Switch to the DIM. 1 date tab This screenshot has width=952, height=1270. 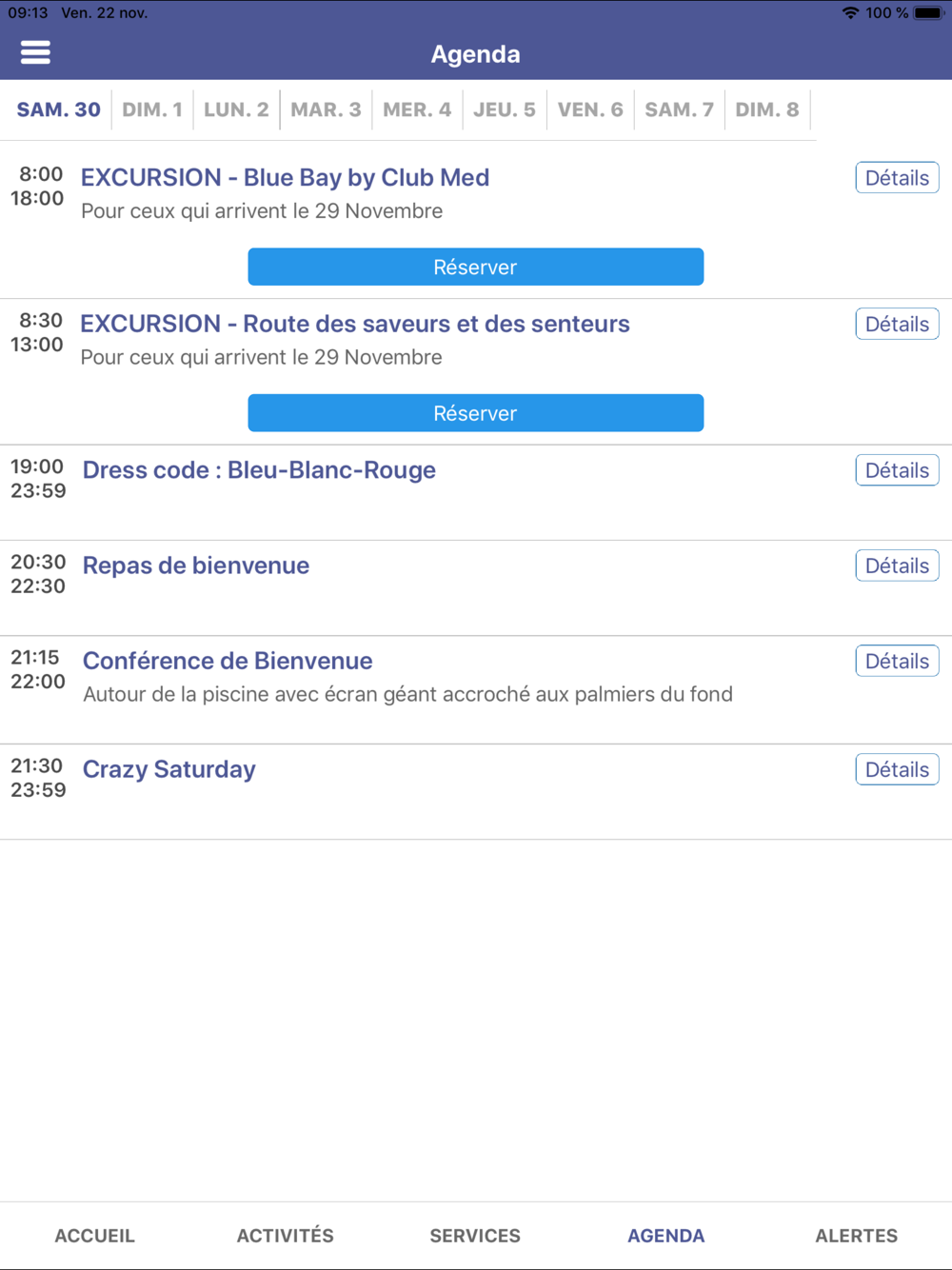[x=152, y=109]
